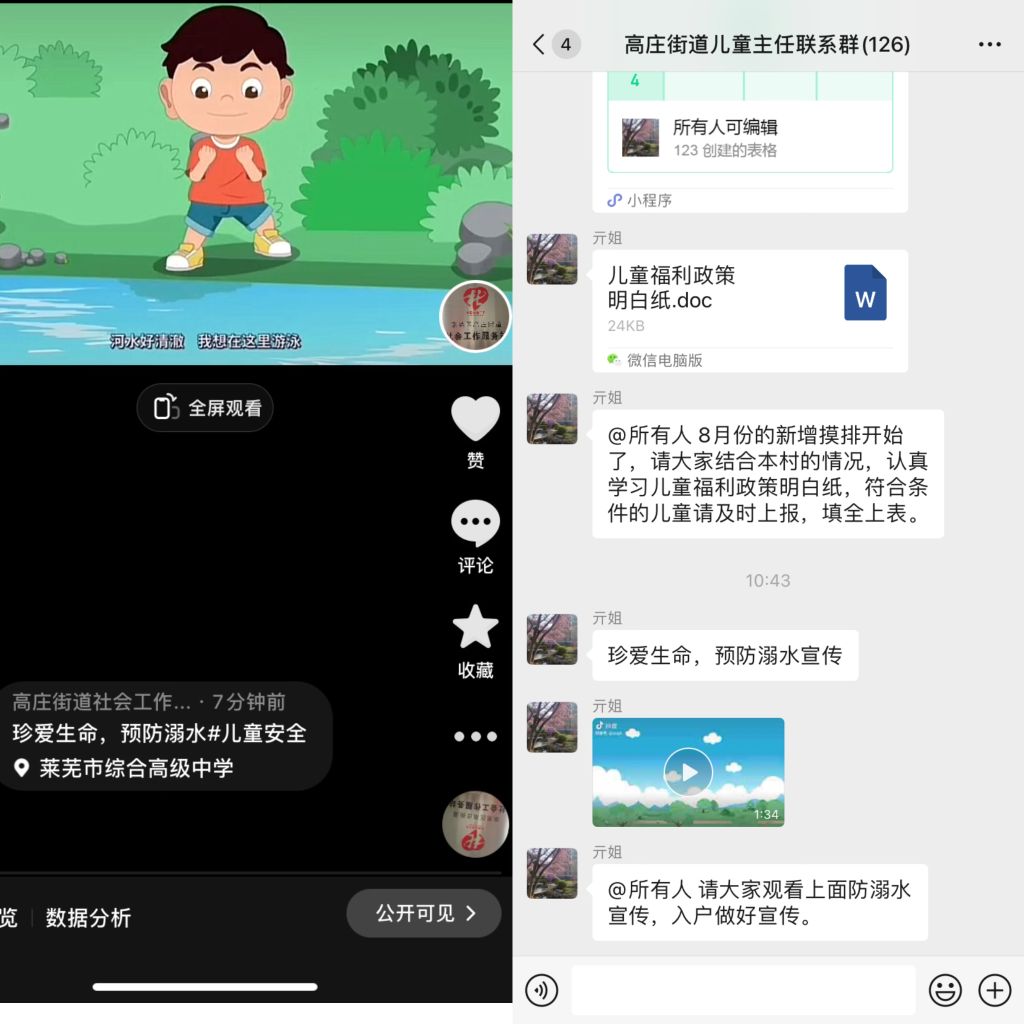
Task: Tap the plus icon for more attachments
Action: pos(994,990)
